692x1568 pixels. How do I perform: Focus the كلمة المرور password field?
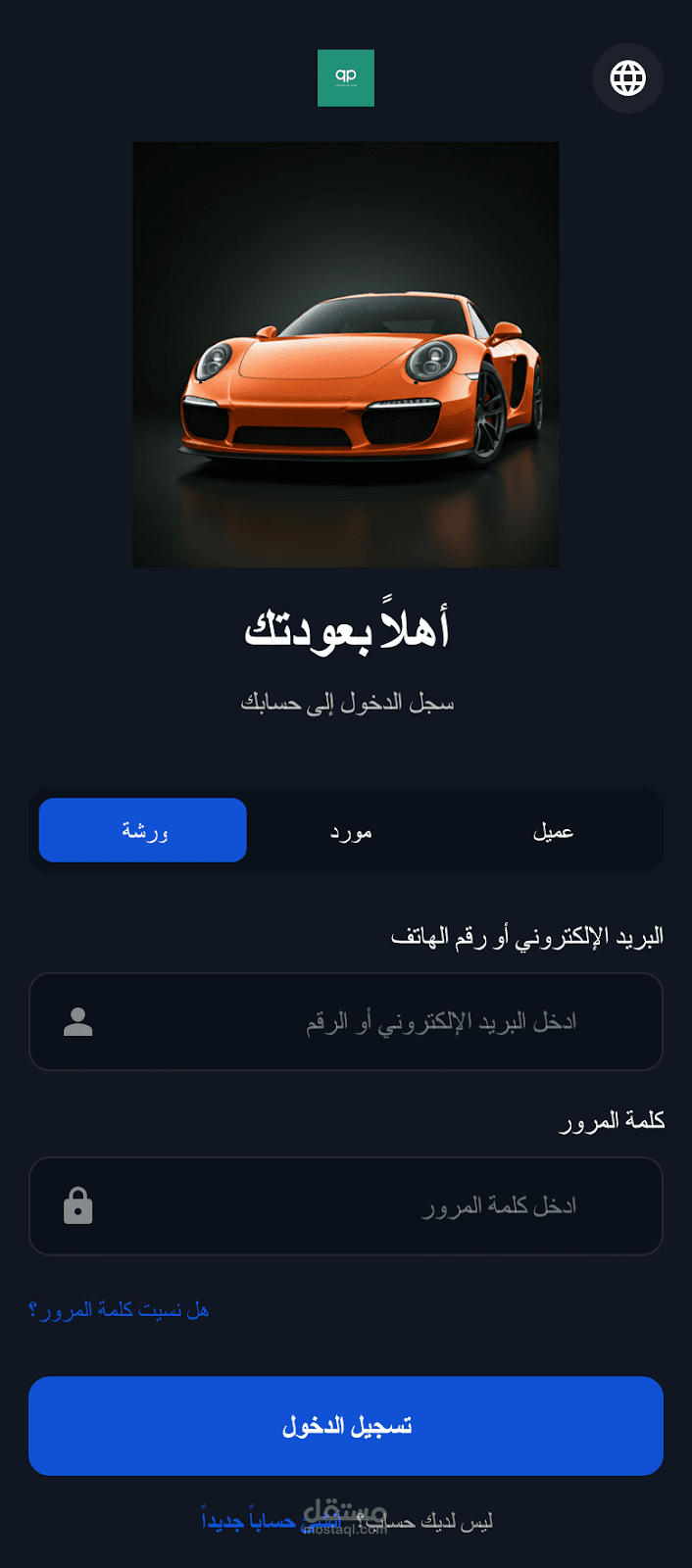[x=346, y=1205]
